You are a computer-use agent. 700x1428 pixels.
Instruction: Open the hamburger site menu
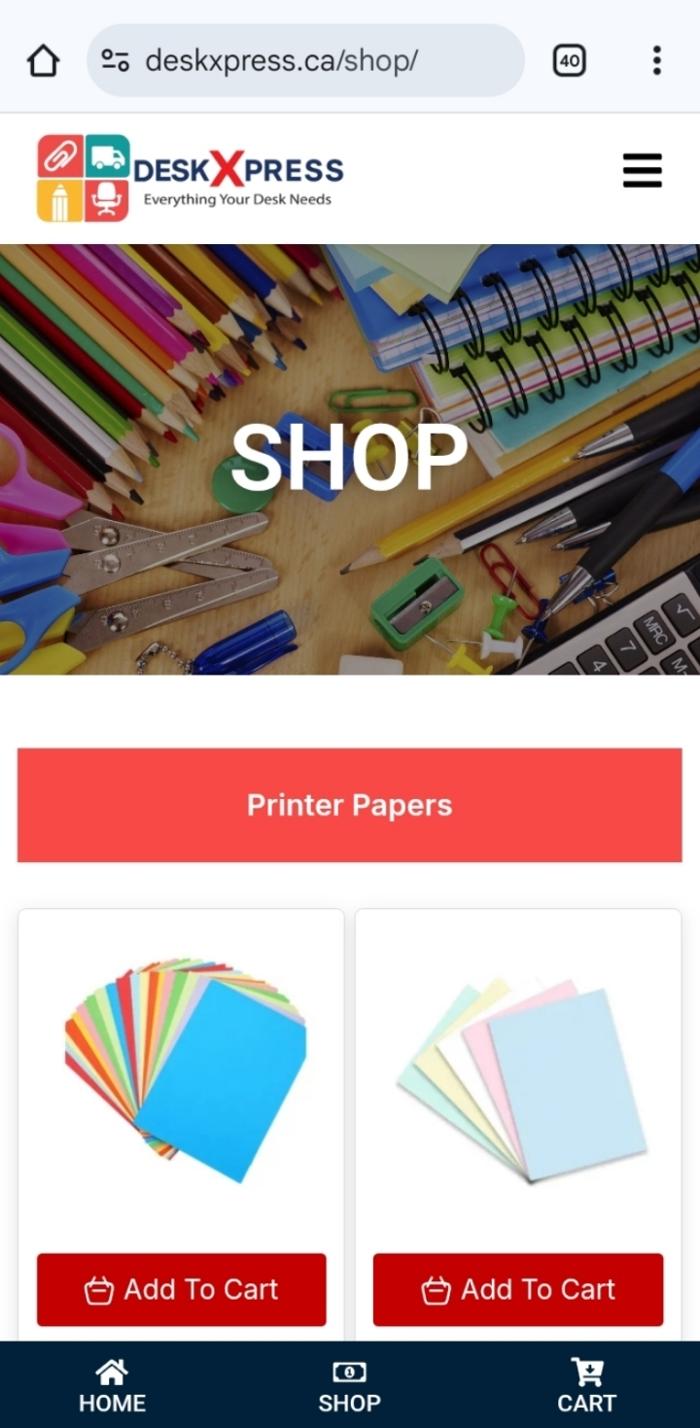tap(642, 170)
